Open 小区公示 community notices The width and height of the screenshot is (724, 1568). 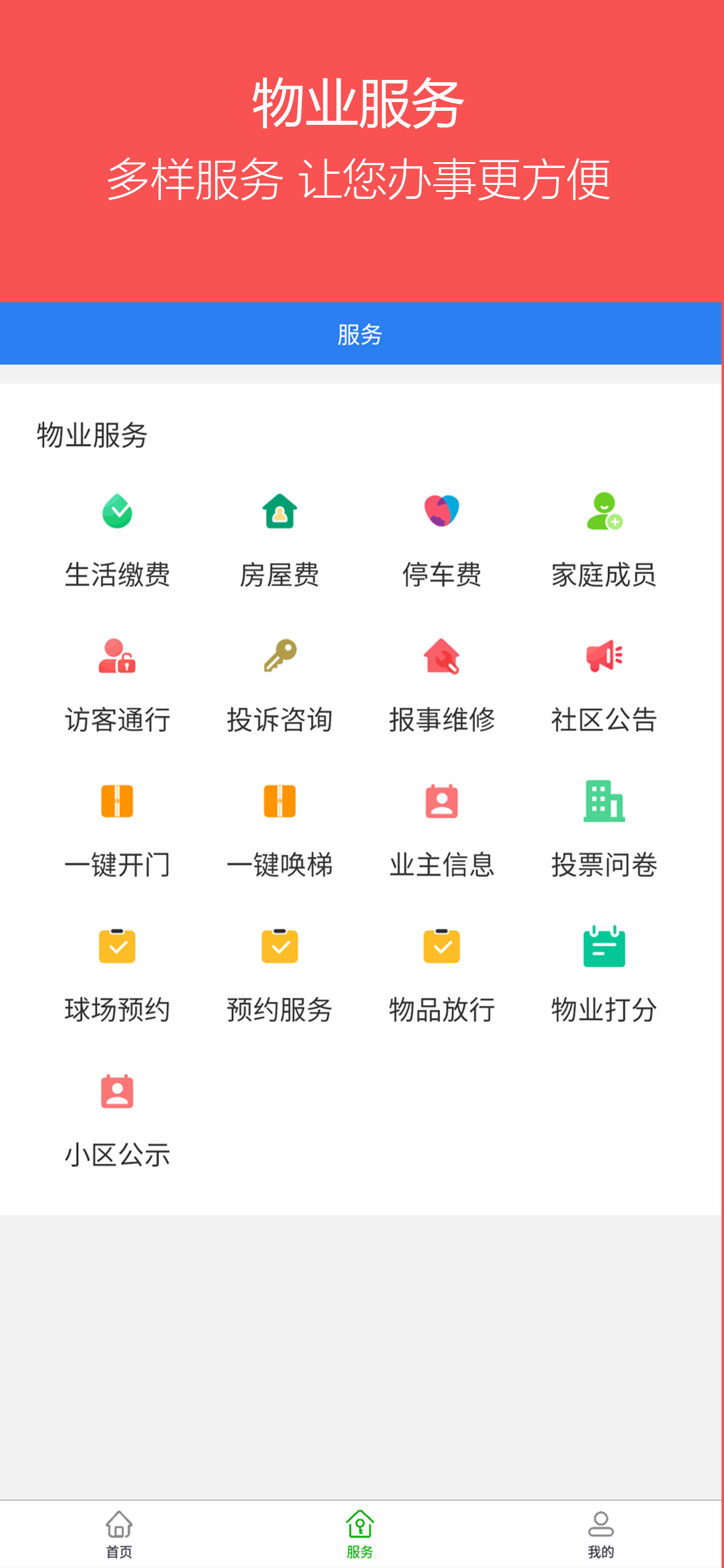tap(117, 1120)
